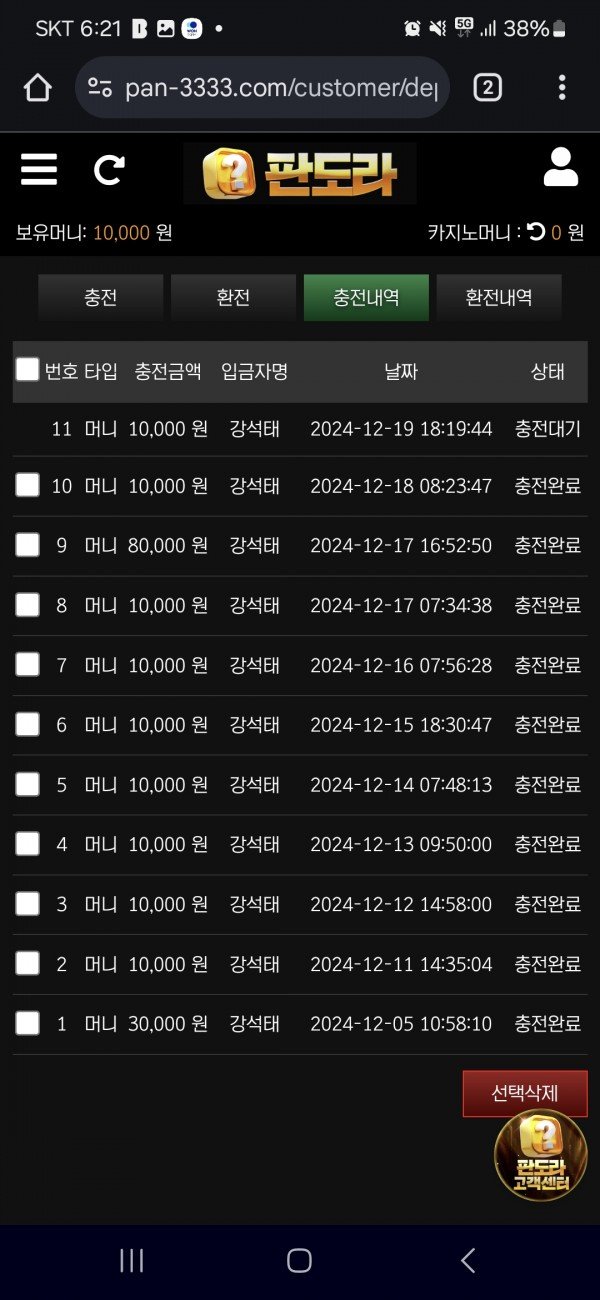This screenshot has width=600, height=1300.
Task: Select the 80,000 원 deposit row checkbox
Action: pyautogui.click(x=27, y=545)
